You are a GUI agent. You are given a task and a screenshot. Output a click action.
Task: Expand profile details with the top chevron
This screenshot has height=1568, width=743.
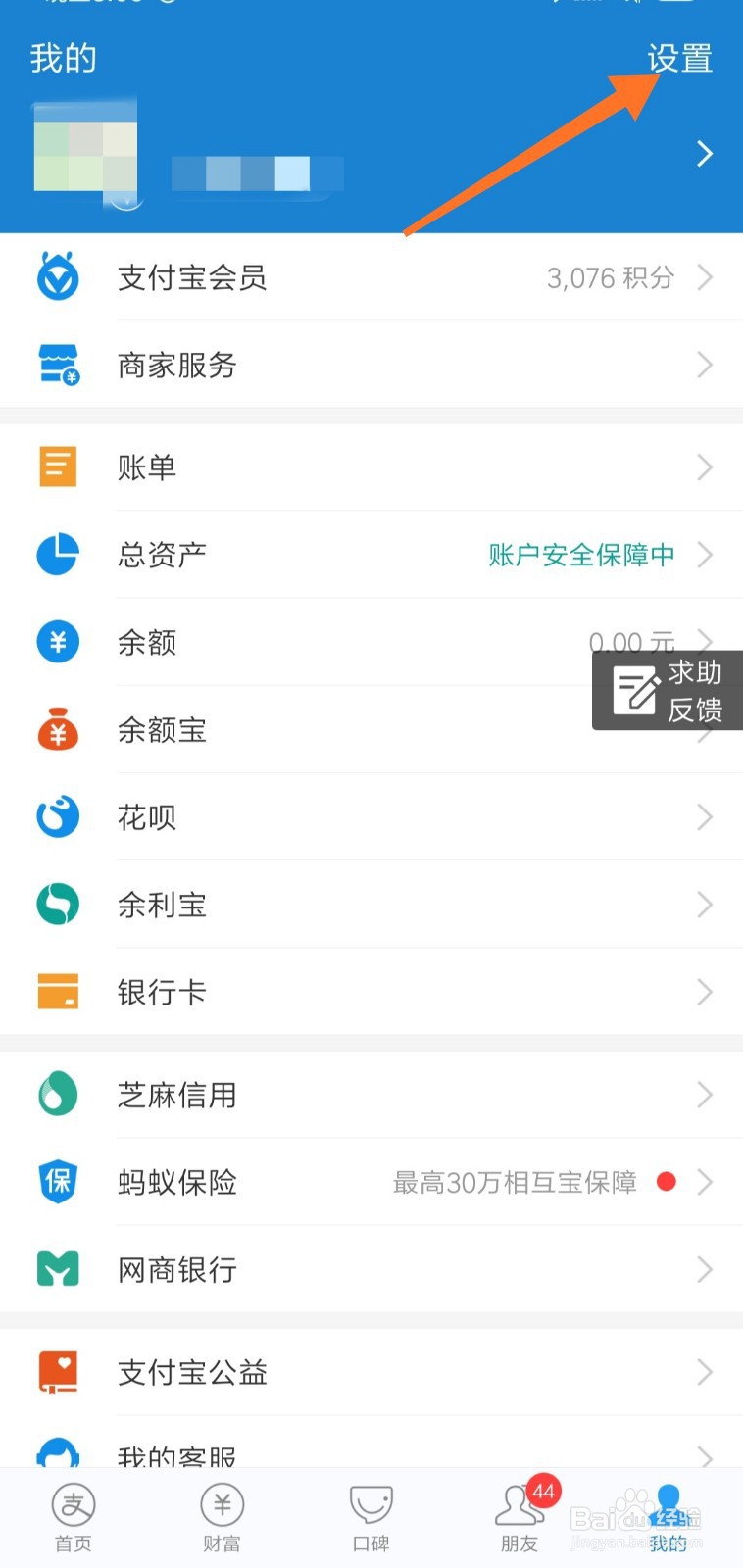[704, 154]
